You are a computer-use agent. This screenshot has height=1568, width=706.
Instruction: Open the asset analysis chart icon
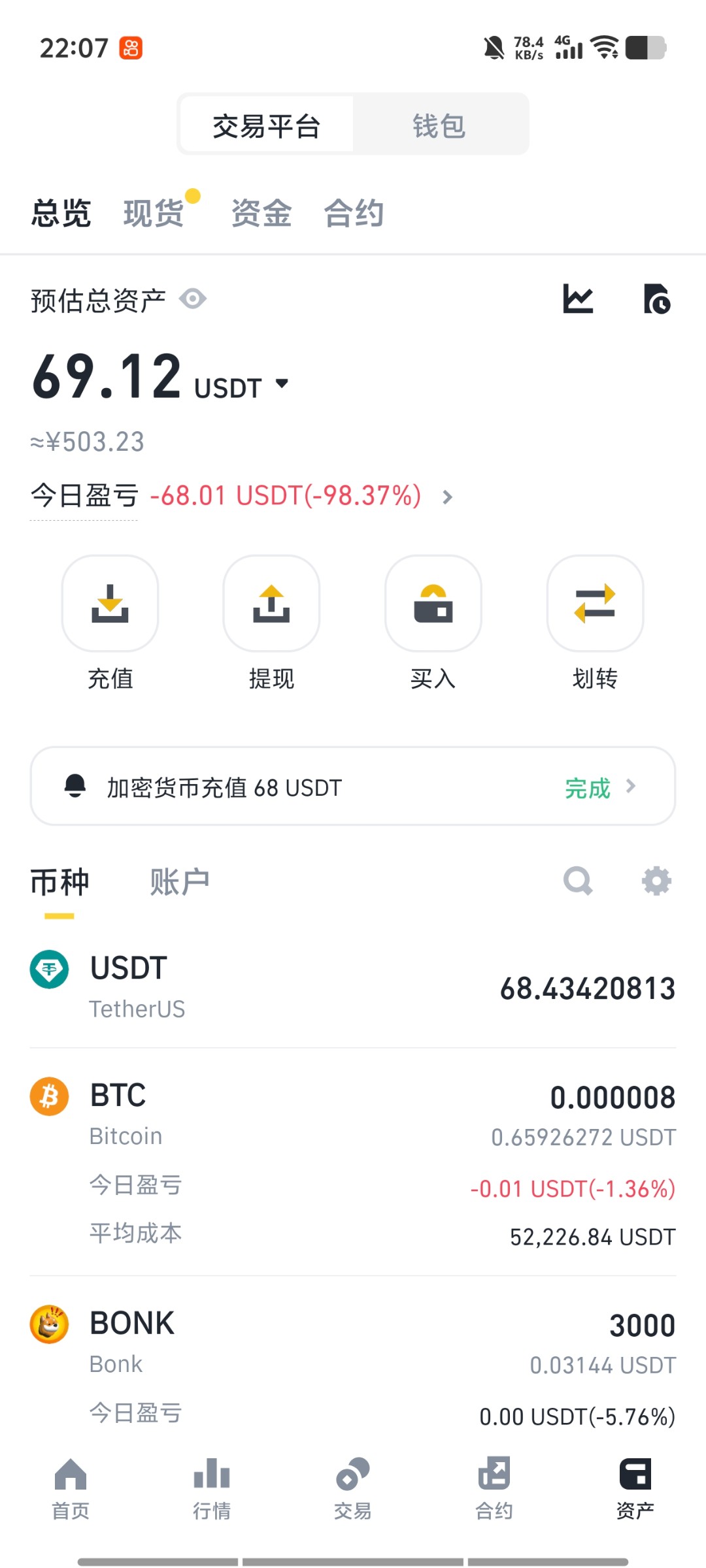[578, 299]
